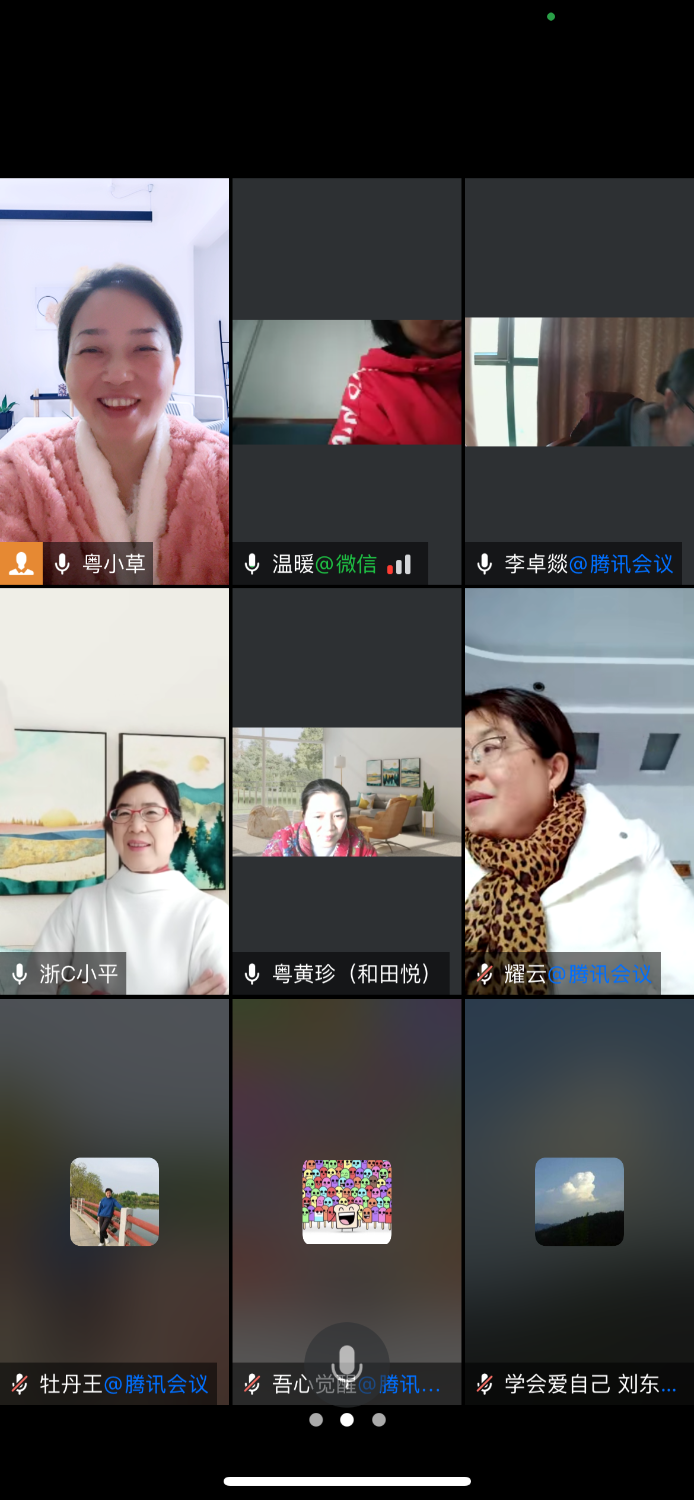Select 学会爱自己 刘东 participant tile
The width and height of the screenshot is (694, 1500).
click(579, 1200)
